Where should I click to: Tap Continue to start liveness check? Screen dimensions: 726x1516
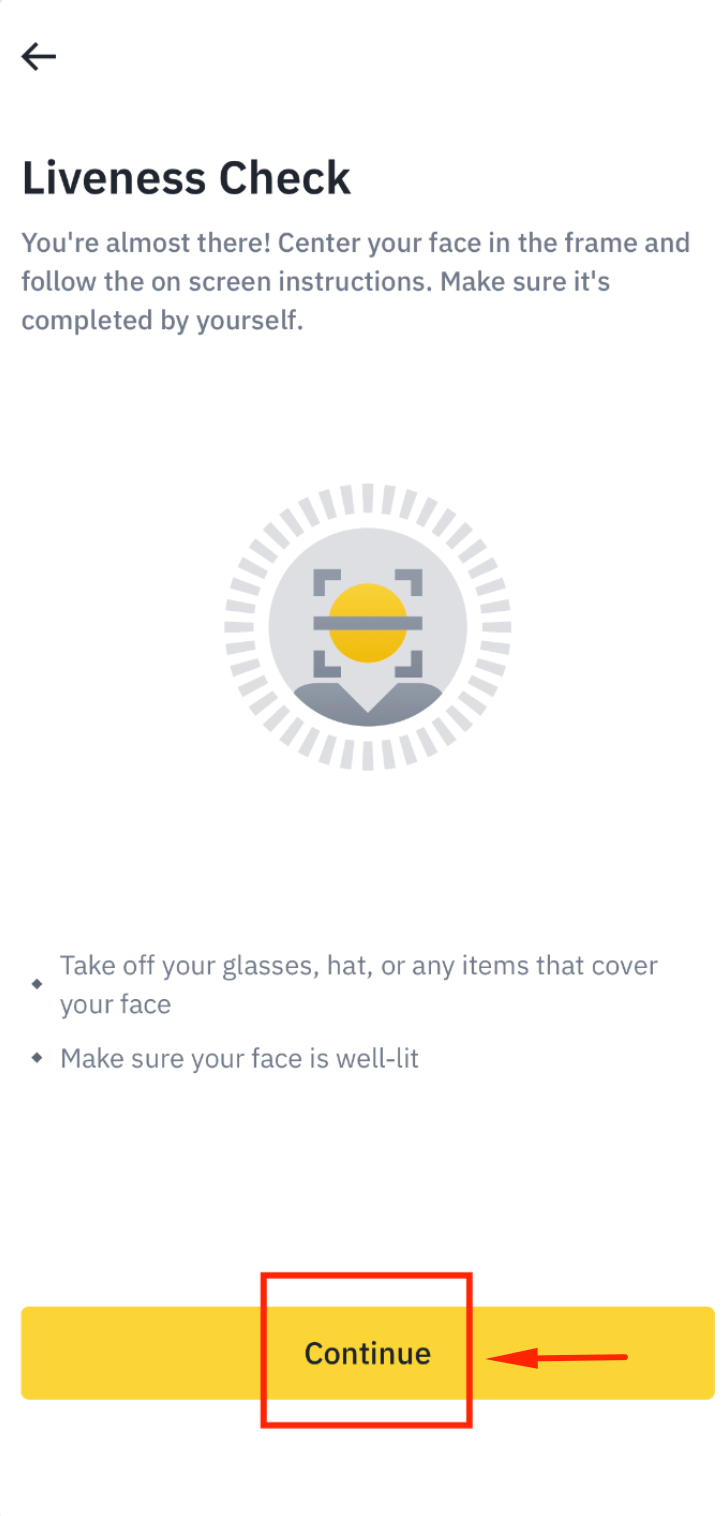(367, 1353)
